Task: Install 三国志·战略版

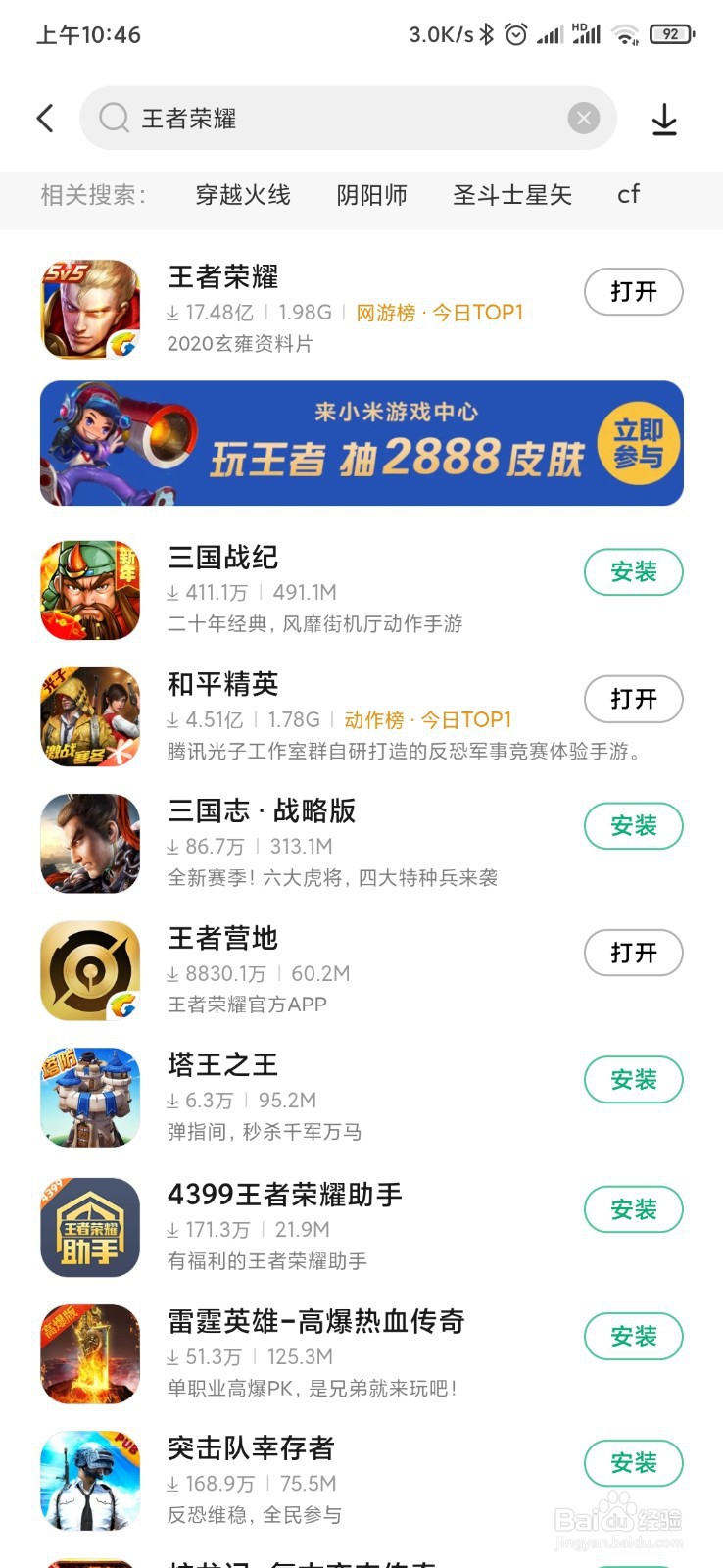Action: coord(633,826)
